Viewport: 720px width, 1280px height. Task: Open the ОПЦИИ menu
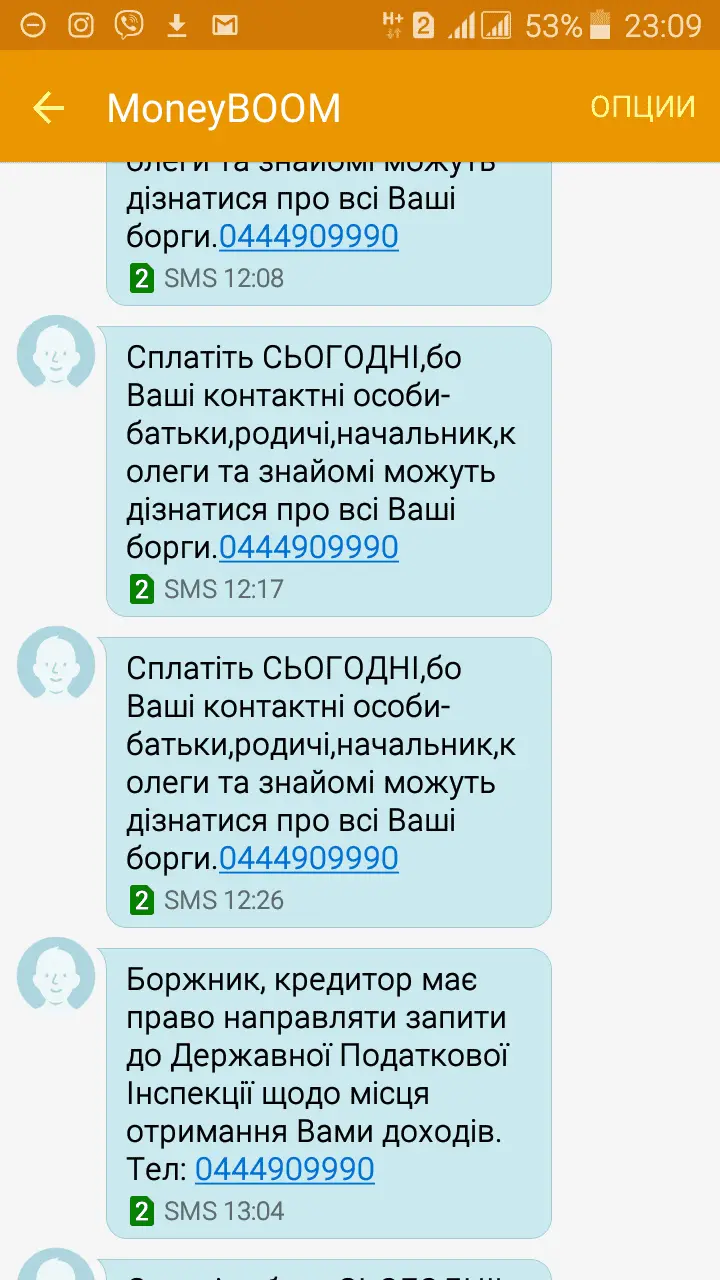click(642, 107)
